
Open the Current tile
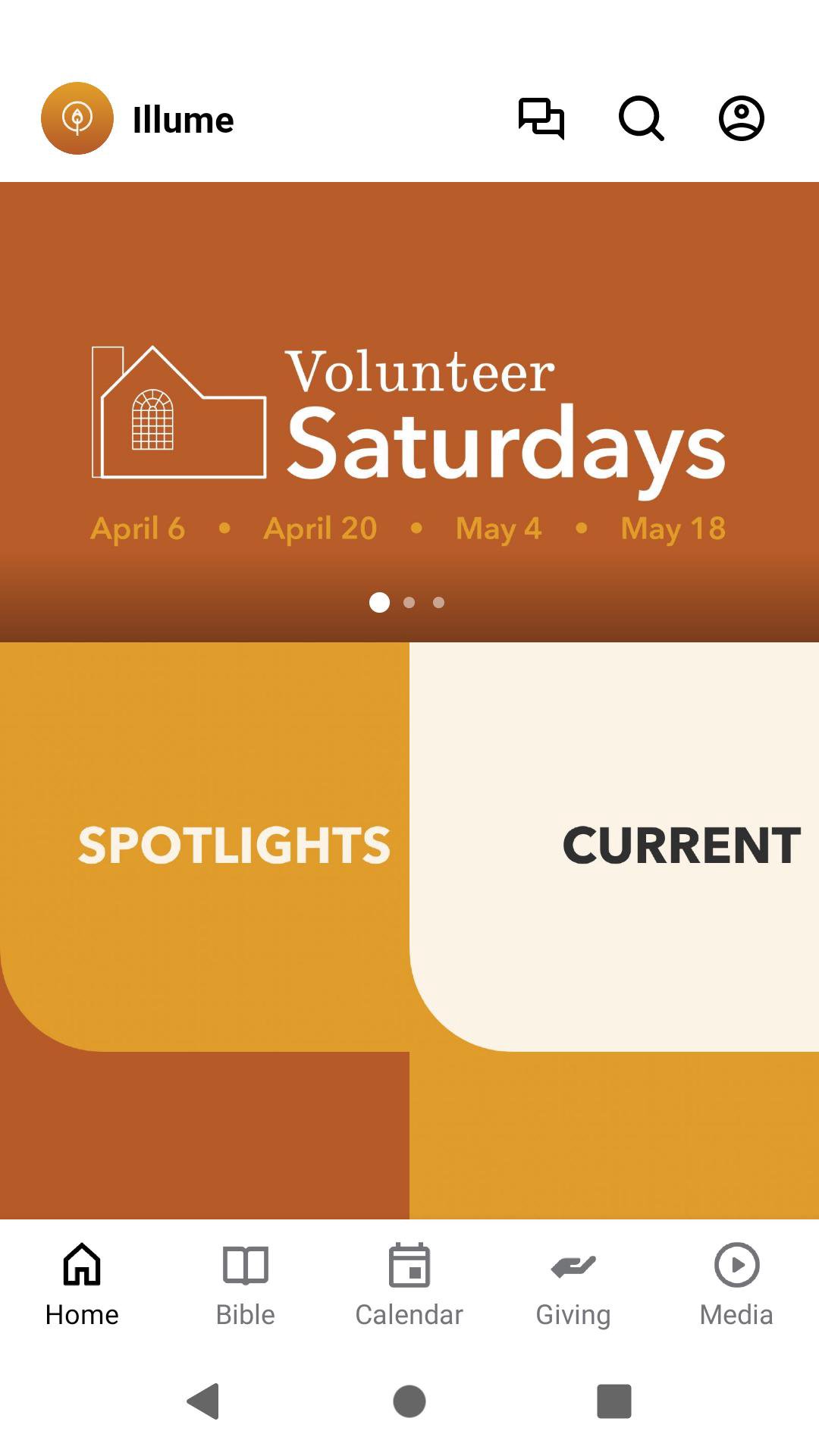[x=614, y=846]
